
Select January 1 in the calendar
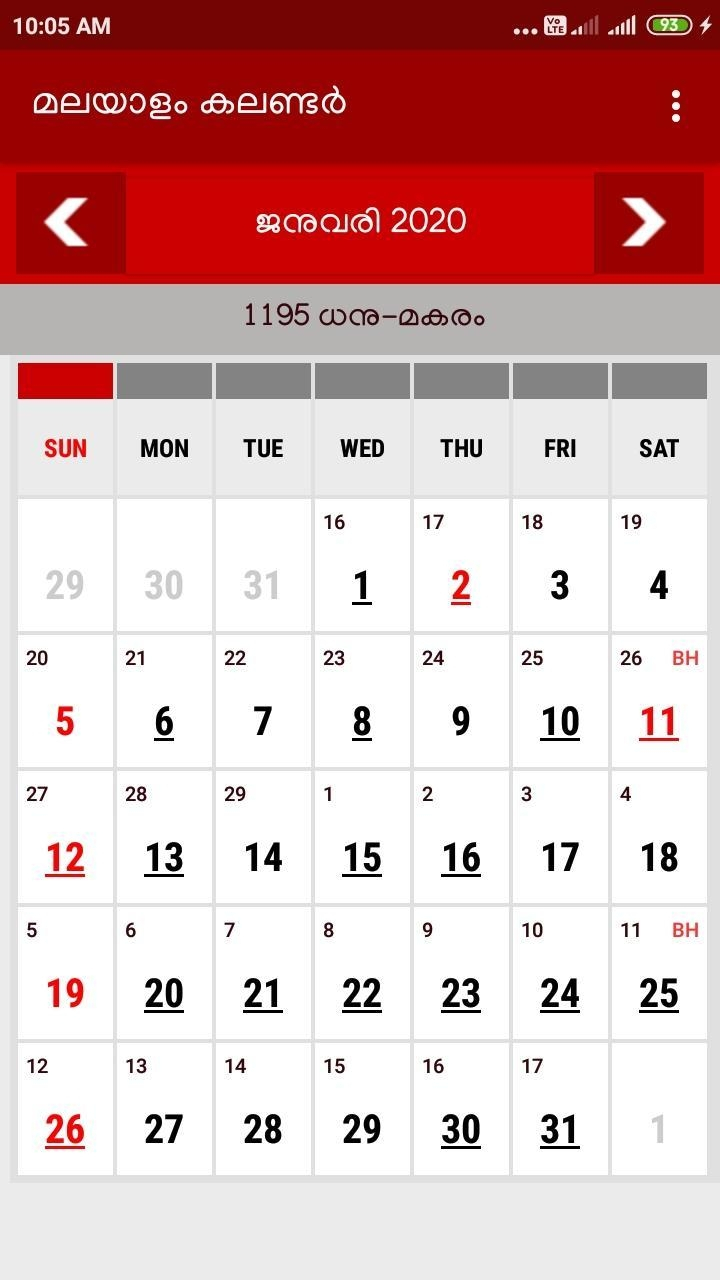(362, 566)
